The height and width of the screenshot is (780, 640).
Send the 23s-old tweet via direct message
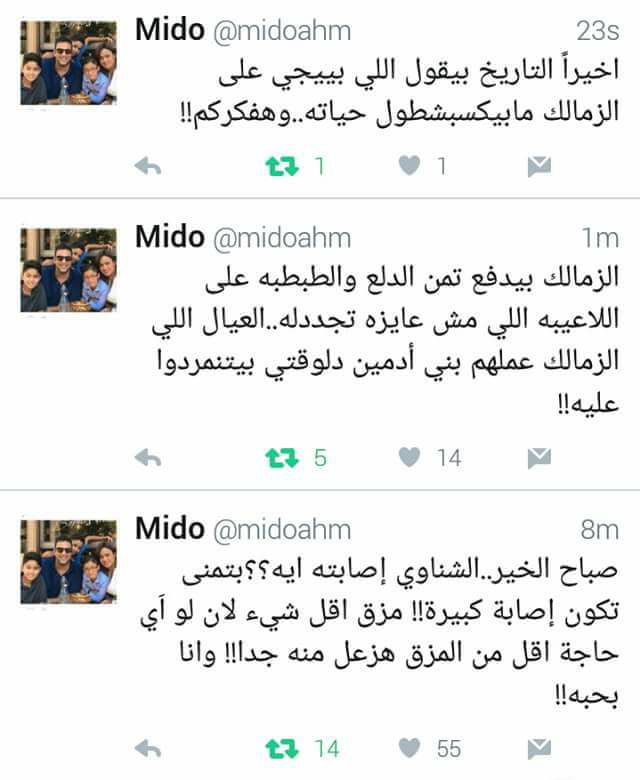(540, 166)
